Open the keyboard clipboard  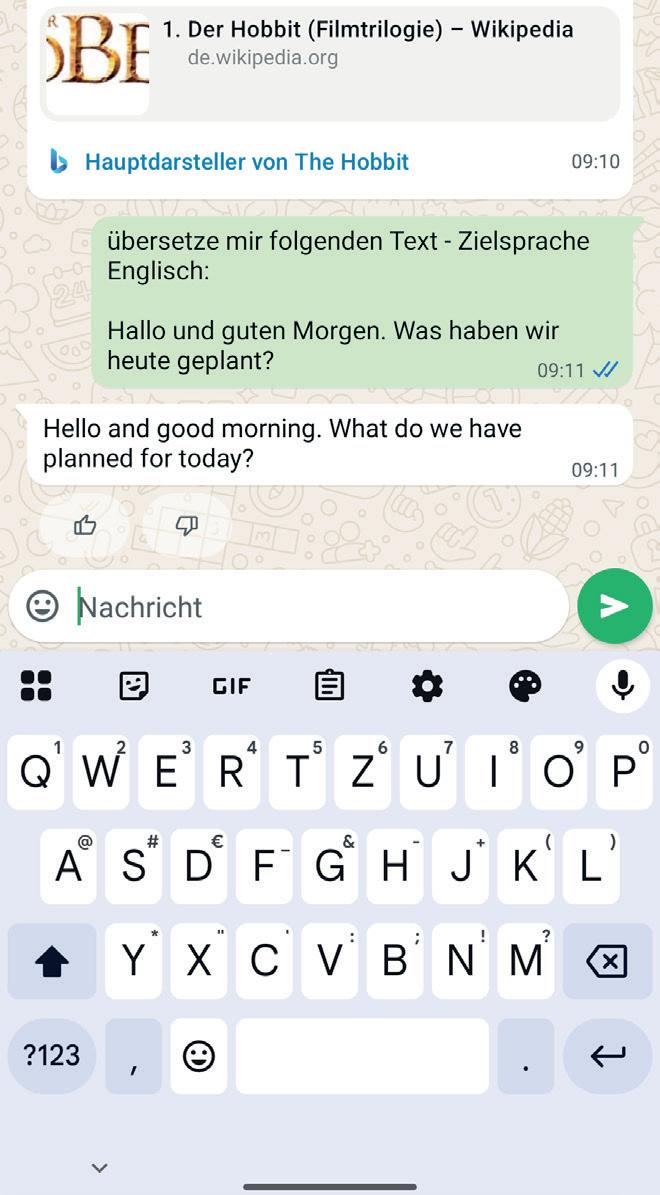pyautogui.click(x=329, y=686)
